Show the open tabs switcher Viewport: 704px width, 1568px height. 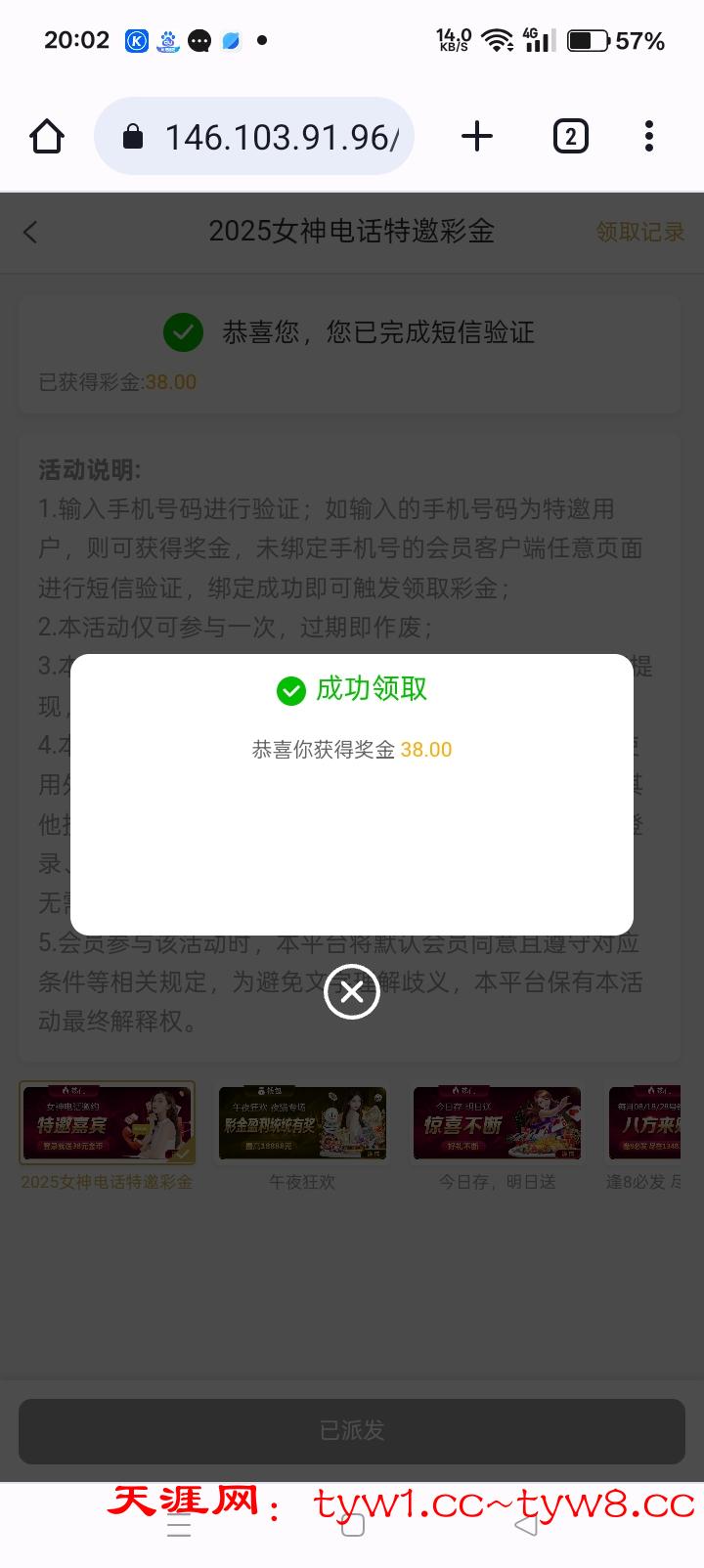(571, 136)
